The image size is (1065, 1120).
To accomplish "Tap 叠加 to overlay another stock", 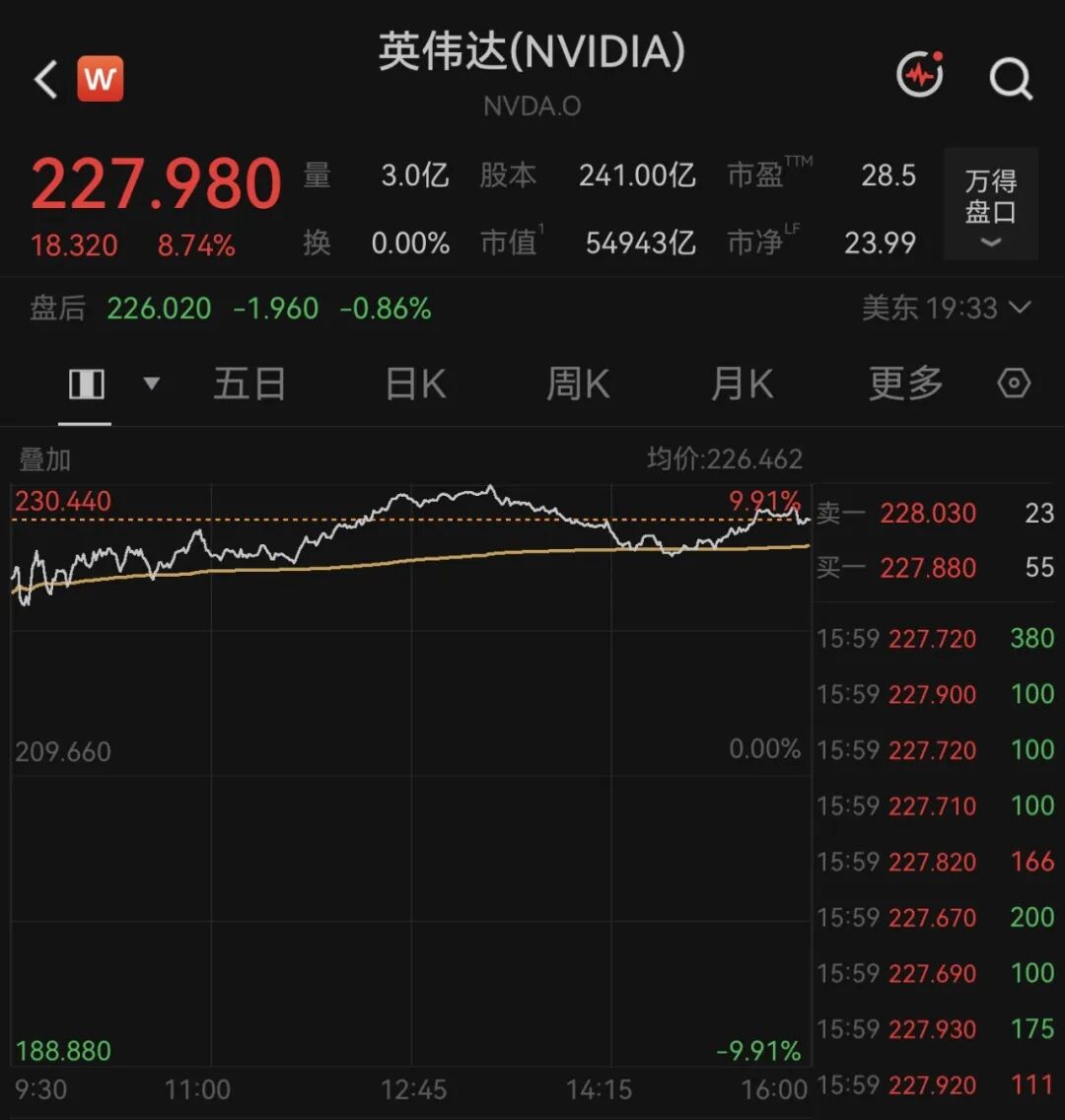I will pos(44,459).
